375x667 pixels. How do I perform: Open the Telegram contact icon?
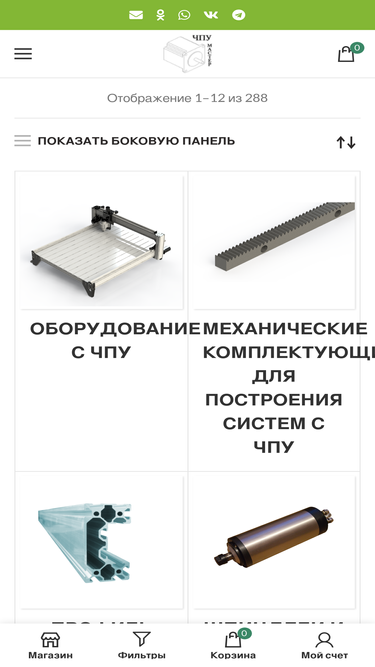[239, 15]
